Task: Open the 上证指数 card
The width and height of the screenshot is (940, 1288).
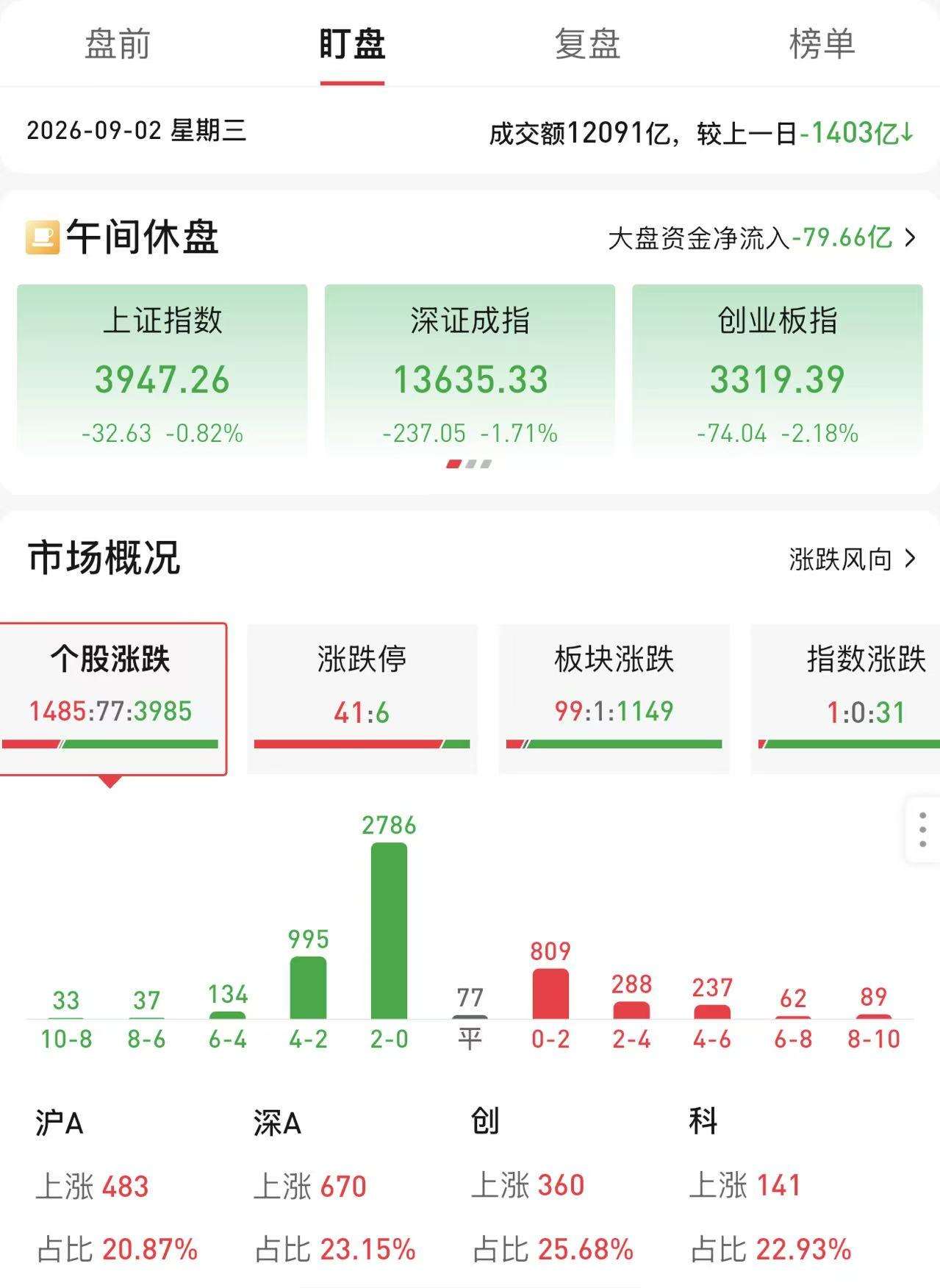Action: (162, 371)
